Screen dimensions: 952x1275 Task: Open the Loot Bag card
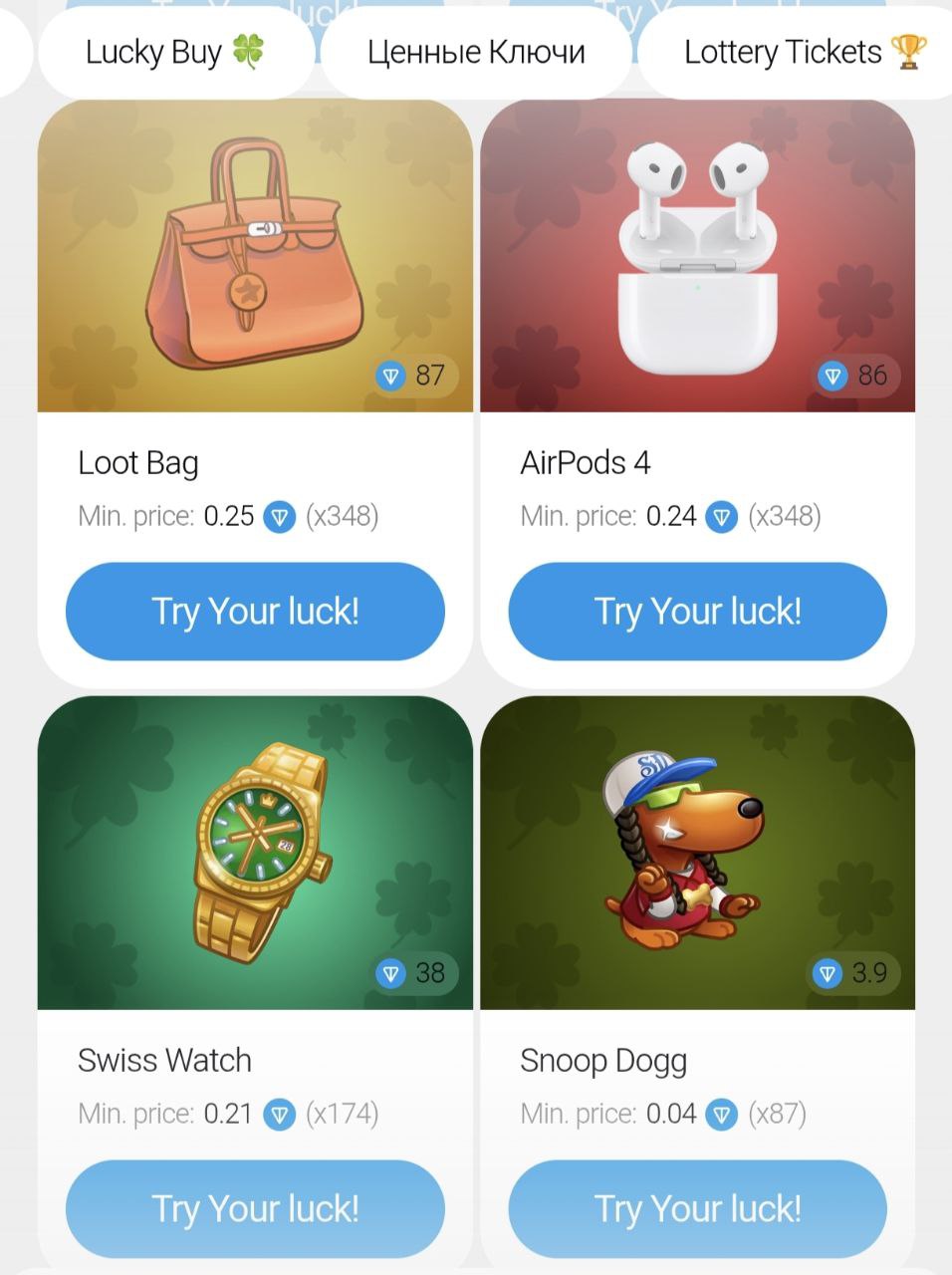click(255, 255)
